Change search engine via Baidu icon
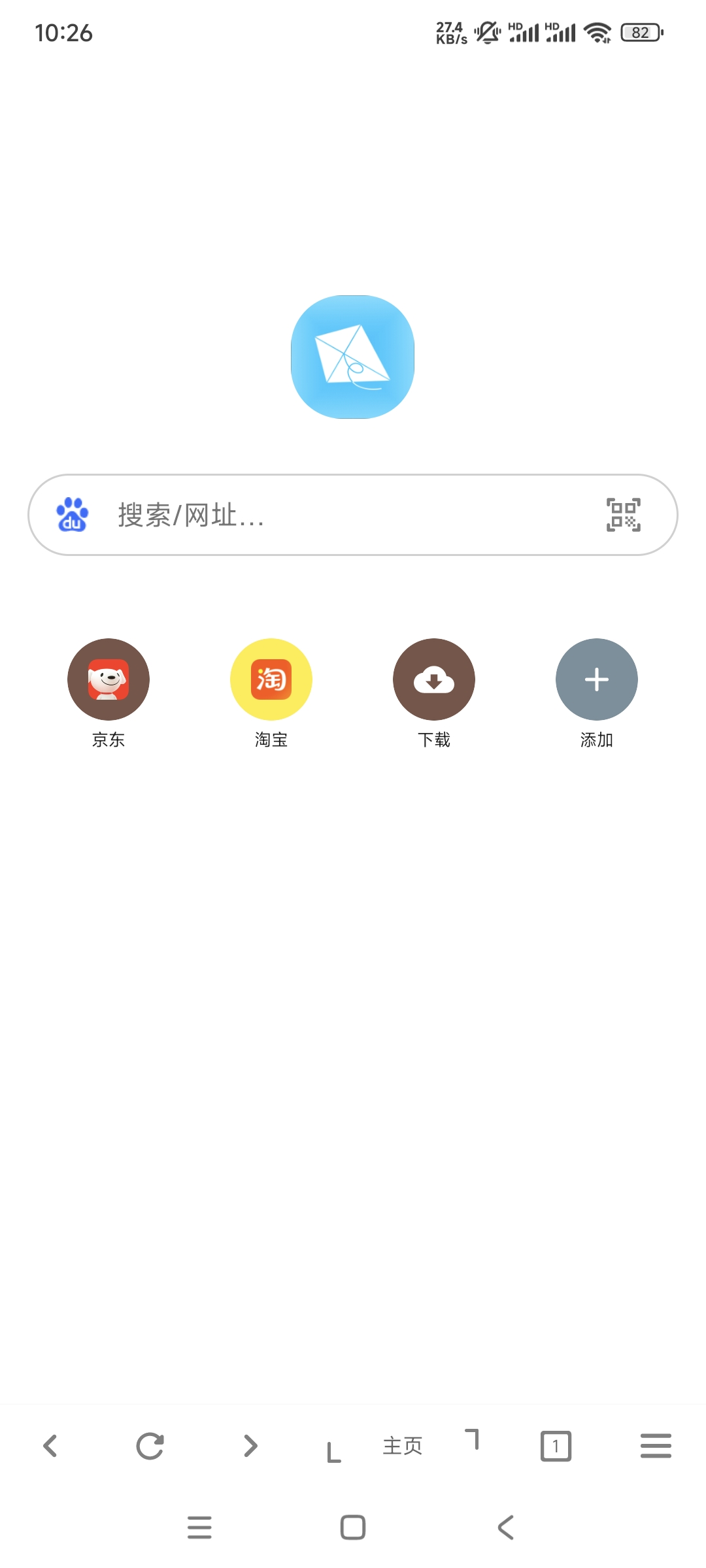Image resolution: width=706 pixels, height=1568 pixels. pos(73,515)
